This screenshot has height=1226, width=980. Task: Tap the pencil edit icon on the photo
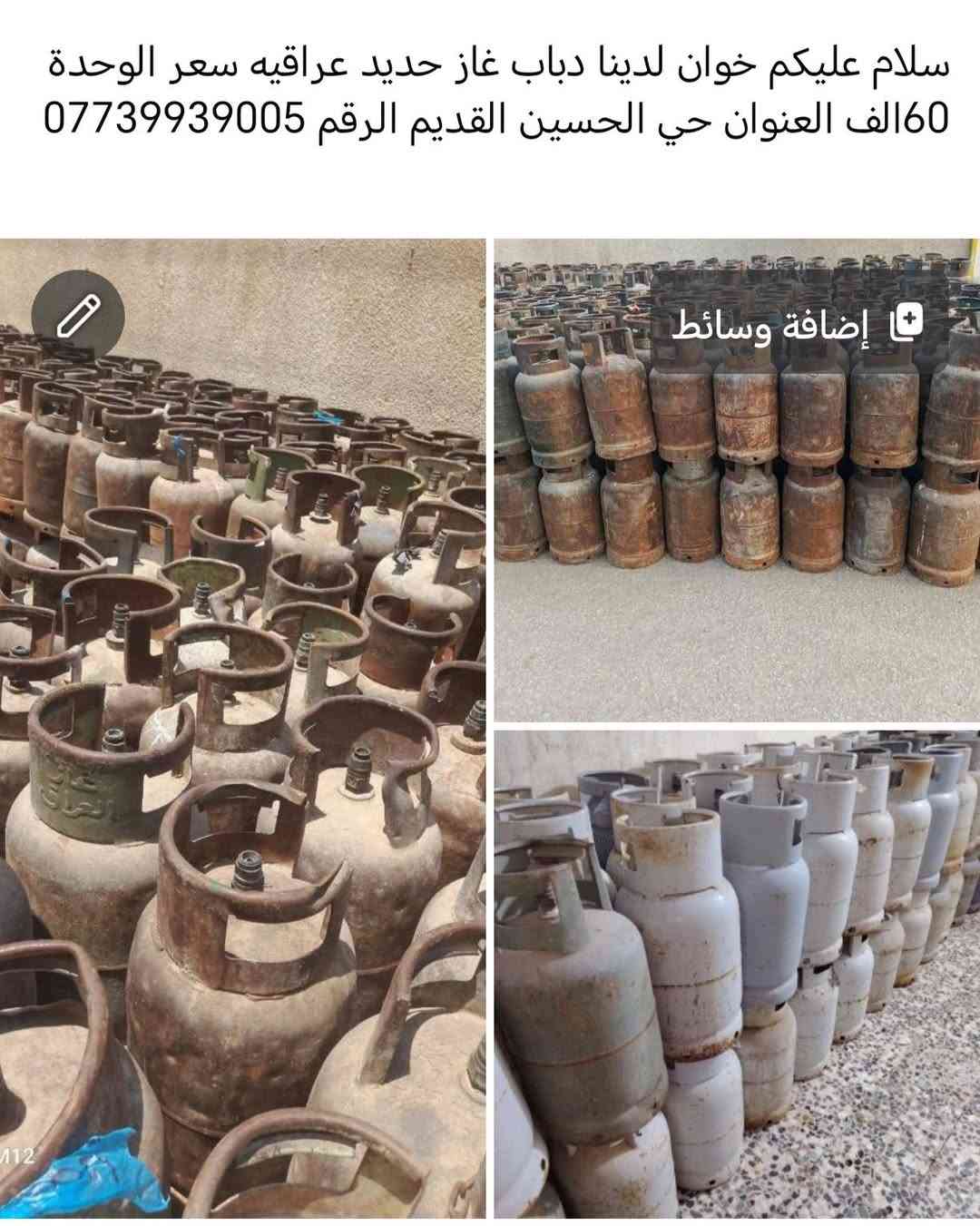(78, 316)
